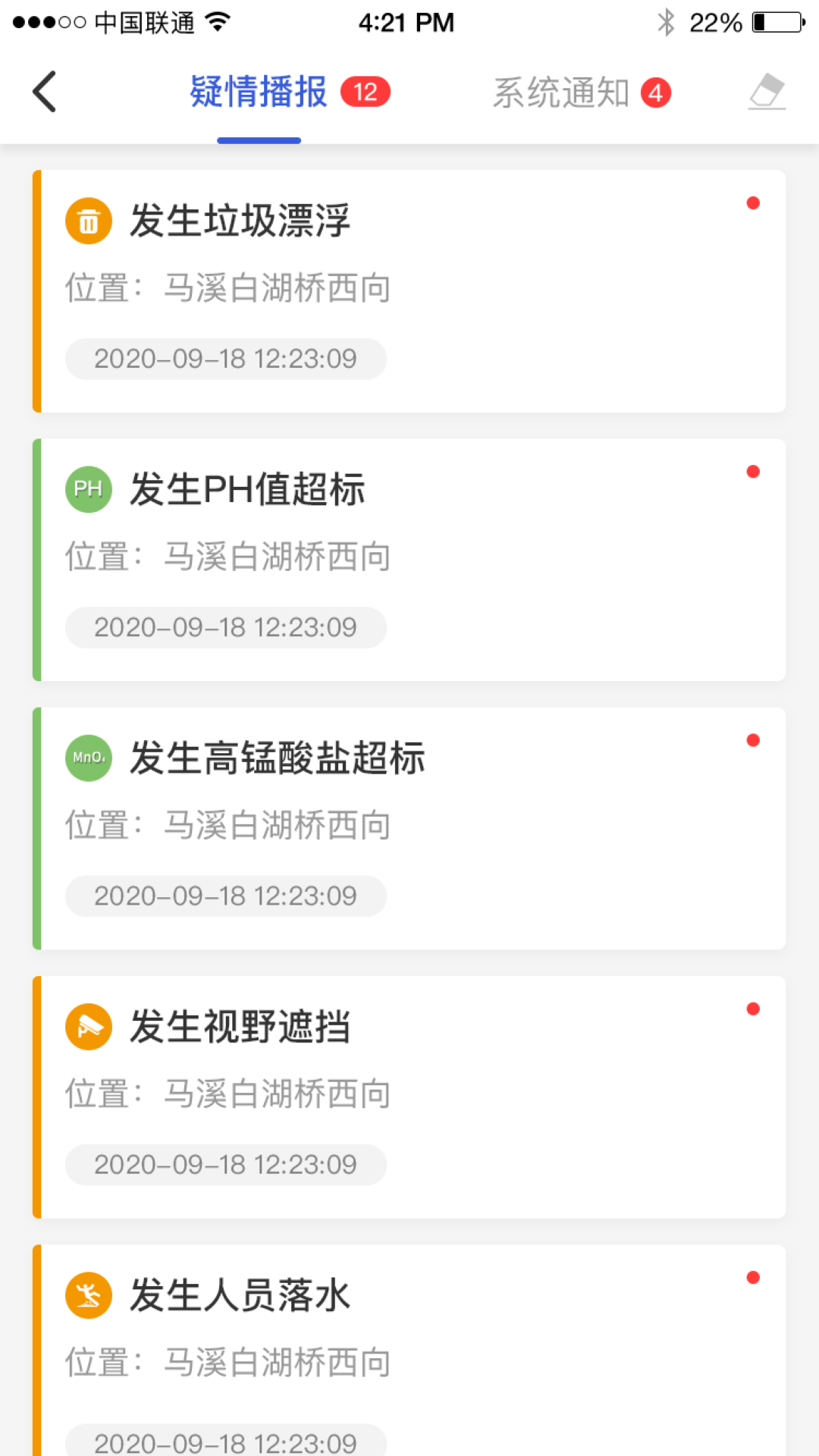This screenshot has width=819, height=1456.
Task: Clear the unread dot on 视野遮挡 card
Action: (752, 1009)
